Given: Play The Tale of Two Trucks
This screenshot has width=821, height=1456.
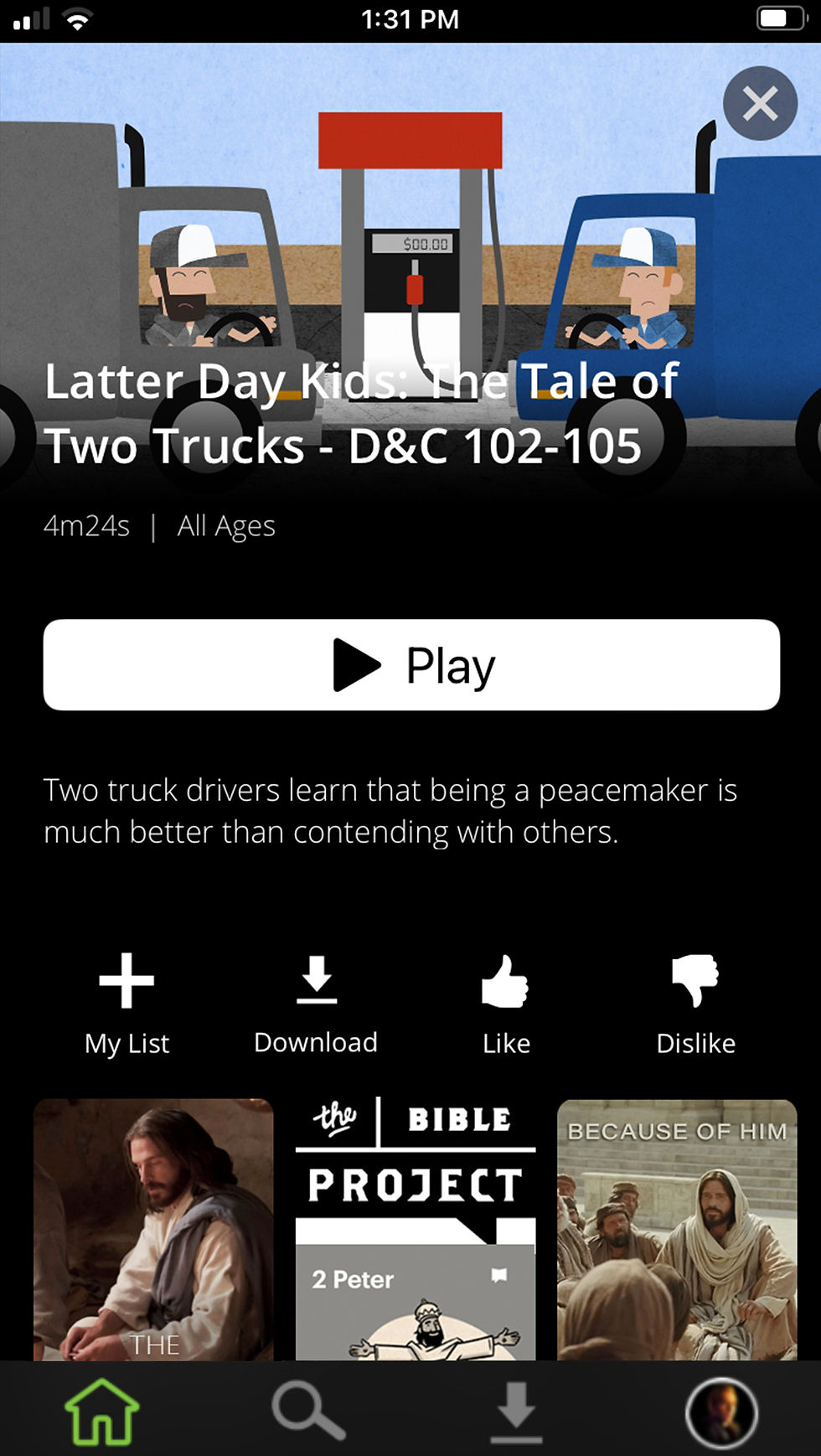Looking at the screenshot, I should 411,665.
